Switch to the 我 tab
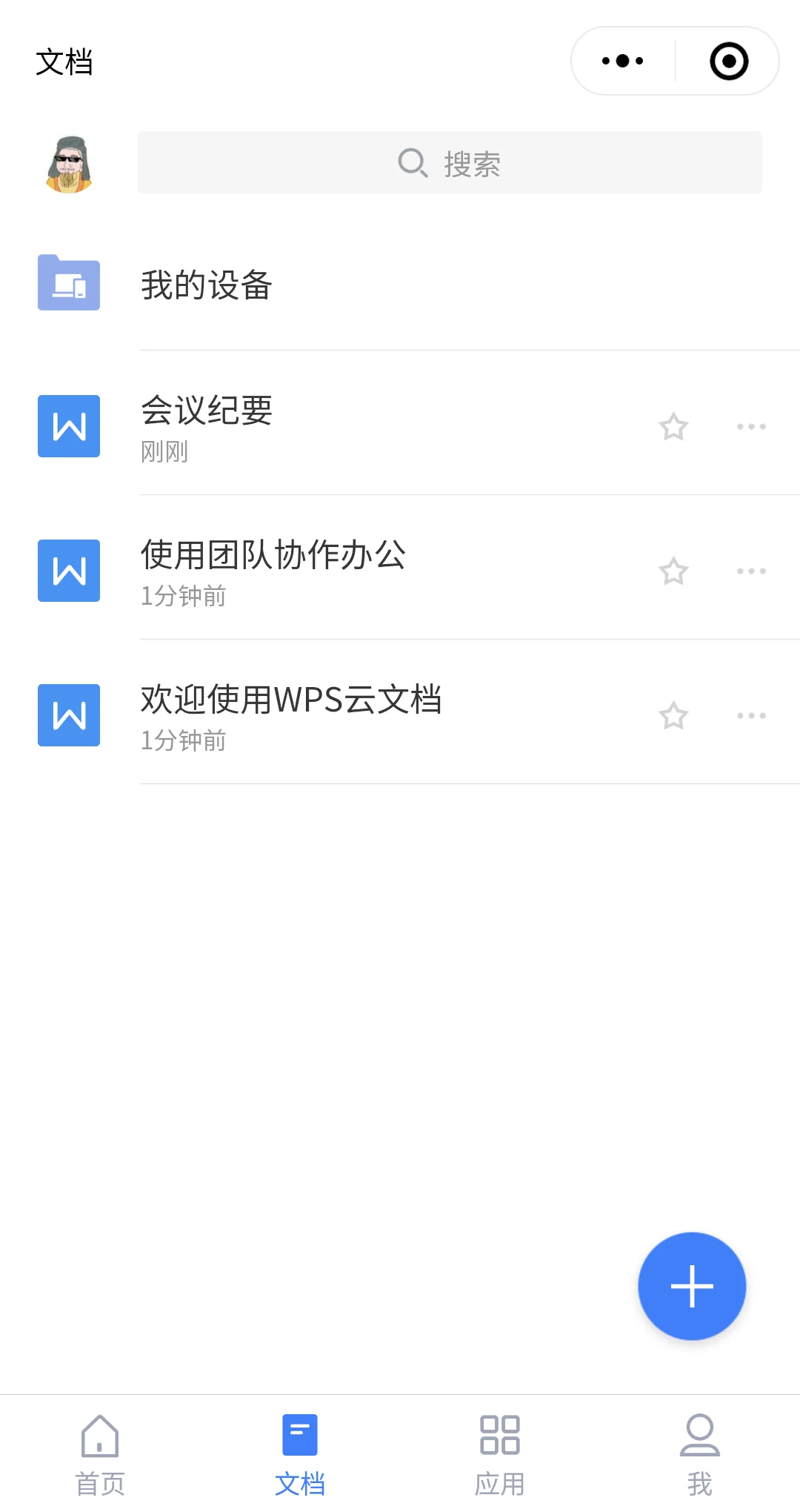The height and width of the screenshot is (1512, 800). [x=700, y=1454]
